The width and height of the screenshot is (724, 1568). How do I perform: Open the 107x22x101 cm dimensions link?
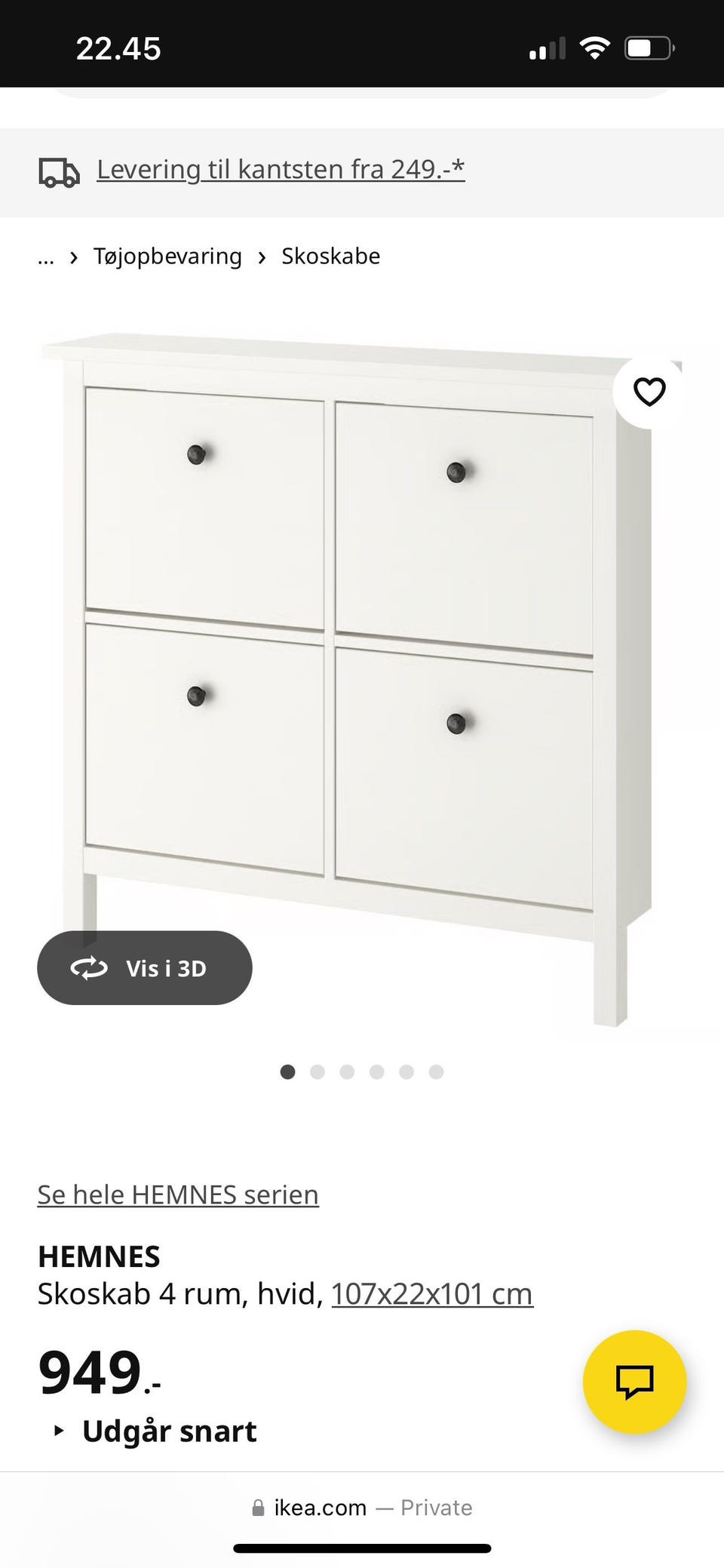432,1293
